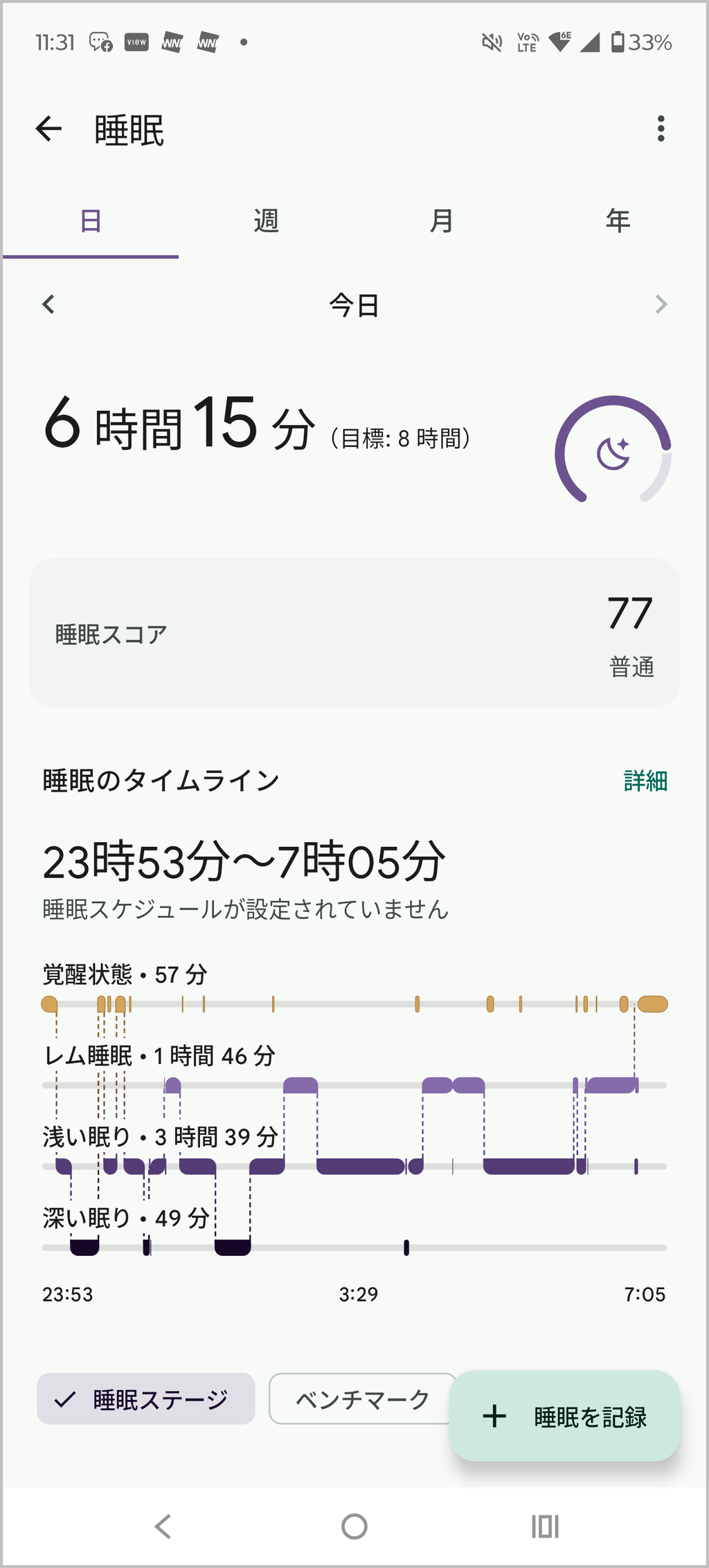Select the 日 tab
The height and width of the screenshot is (1568, 709).
coord(91,221)
